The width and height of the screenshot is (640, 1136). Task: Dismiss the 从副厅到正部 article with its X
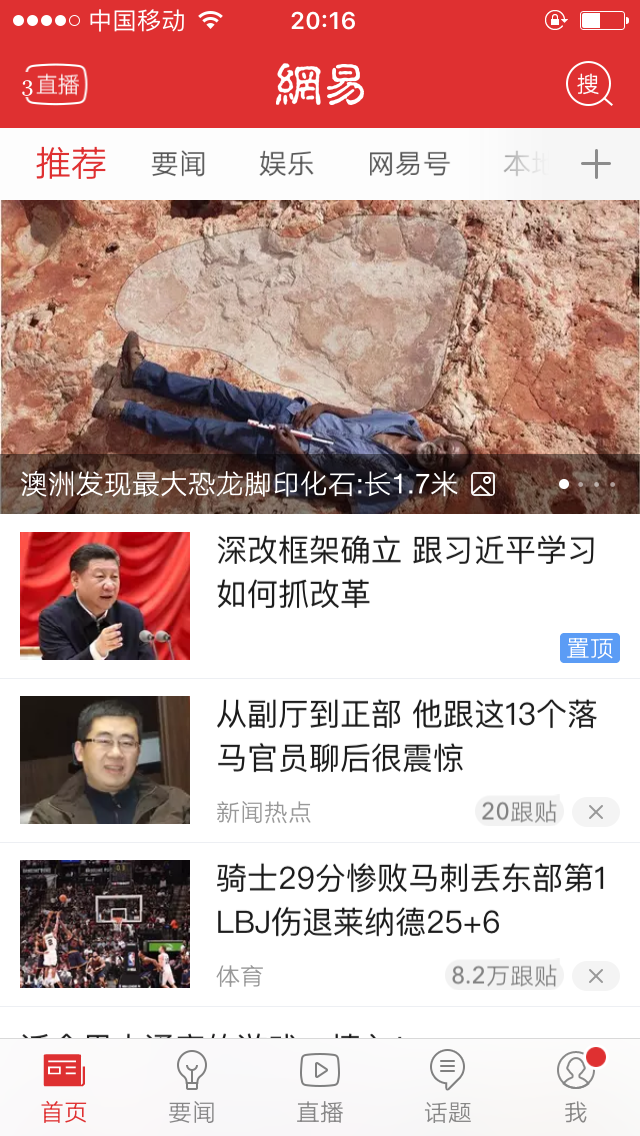pyautogui.click(x=596, y=812)
